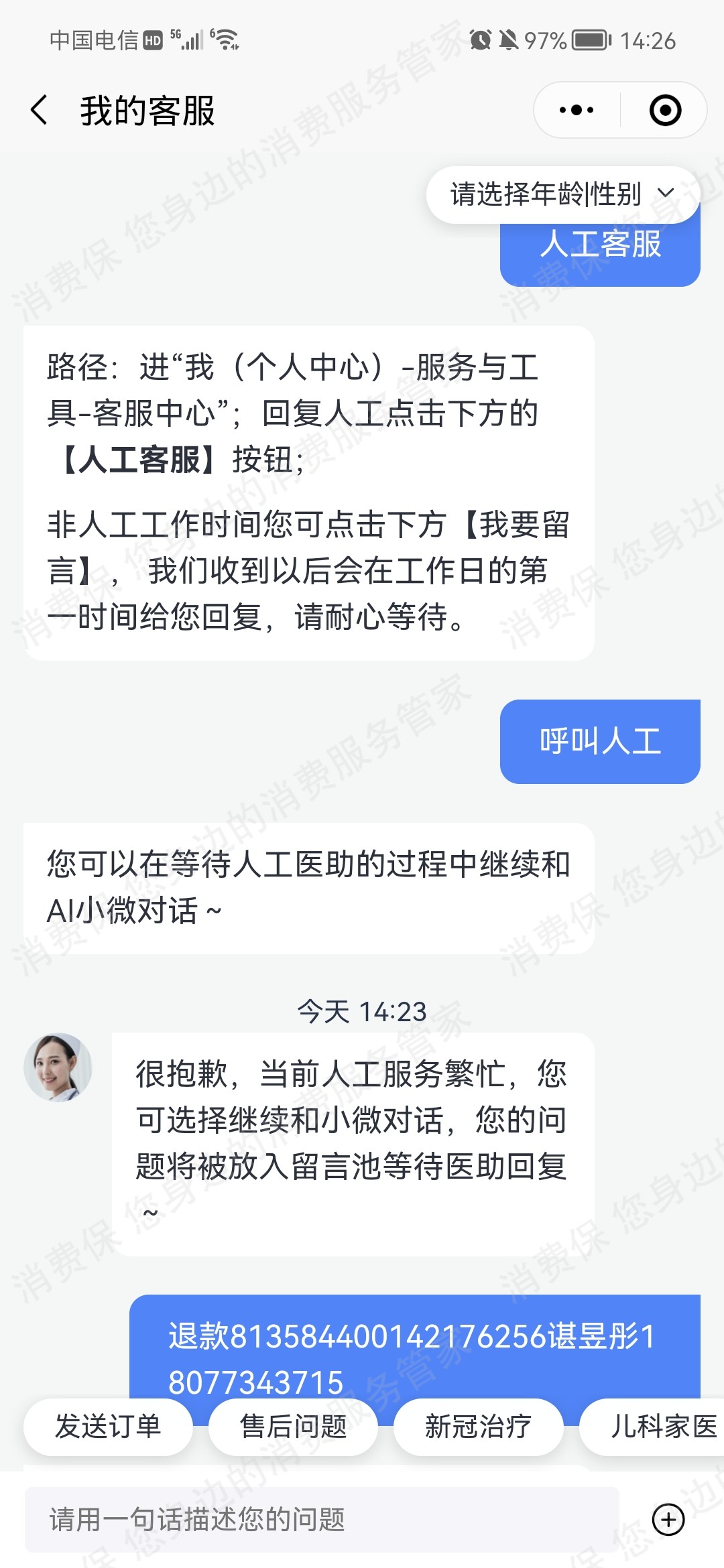Open the three-dot mini program menu
Image resolution: width=724 pixels, height=1568 pixels.
pyautogui.click(x=577, y=110)
